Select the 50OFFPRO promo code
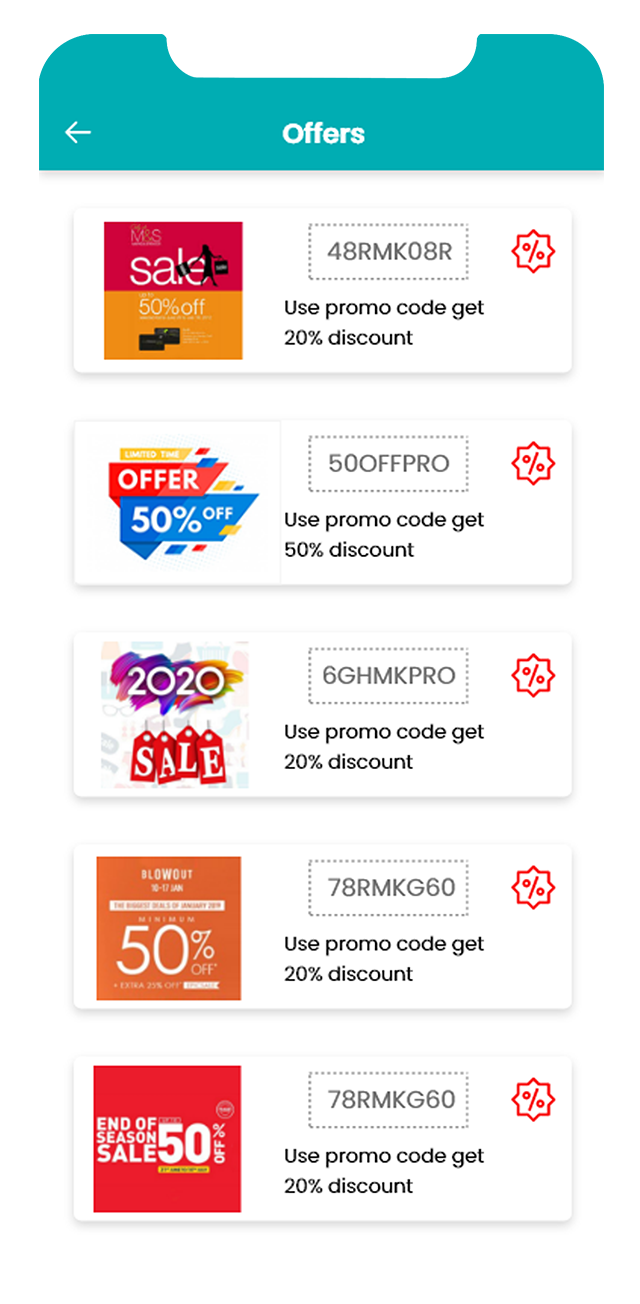640x1304 pixels. pyautogui.click(x=388, y=464)
